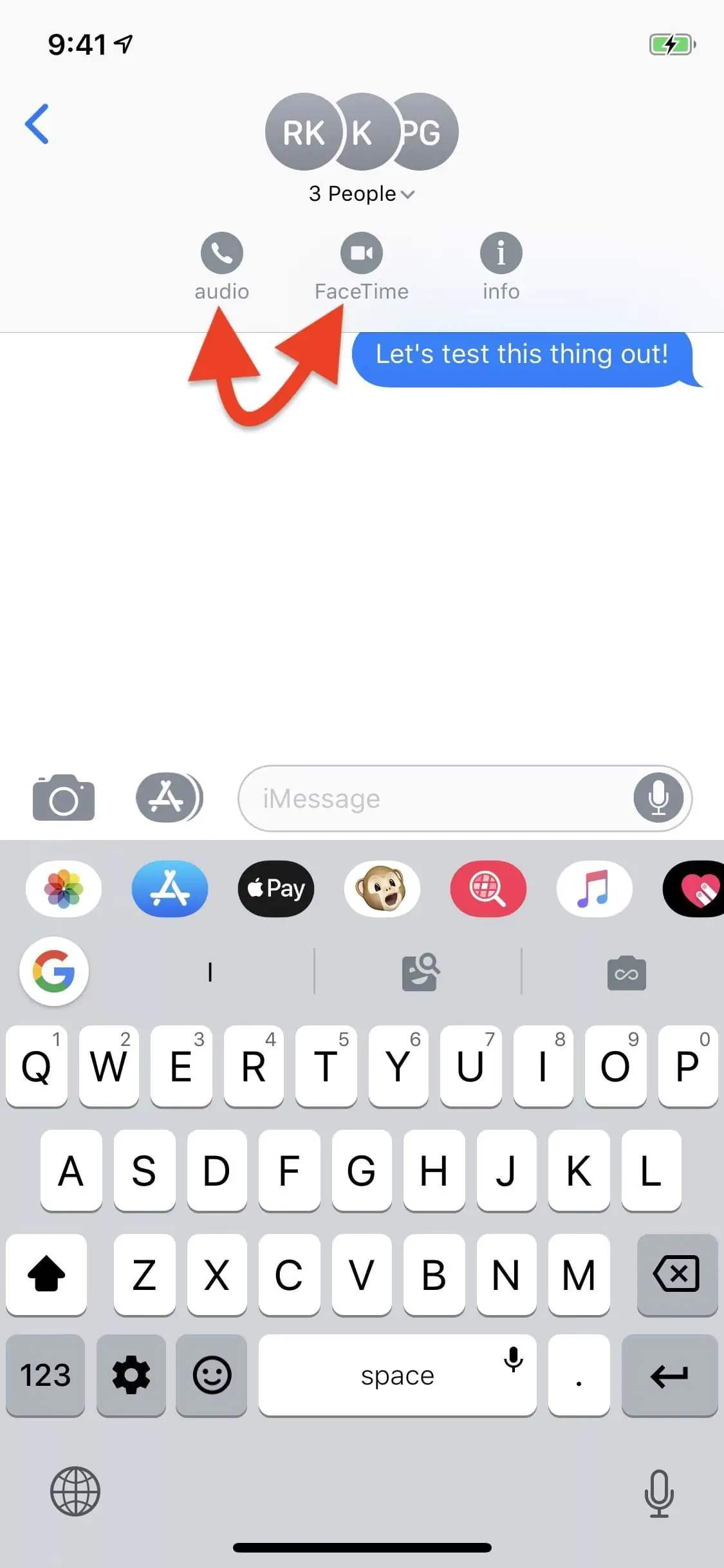Open the Music iMessage app

pos(594,889)
